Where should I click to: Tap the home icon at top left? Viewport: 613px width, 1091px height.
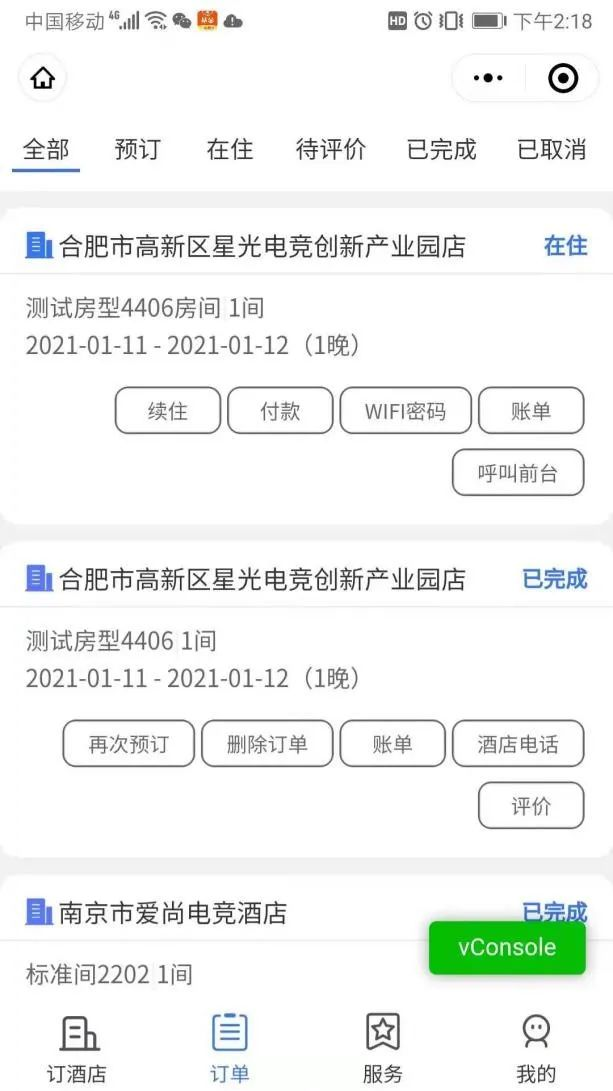[42, 78]
